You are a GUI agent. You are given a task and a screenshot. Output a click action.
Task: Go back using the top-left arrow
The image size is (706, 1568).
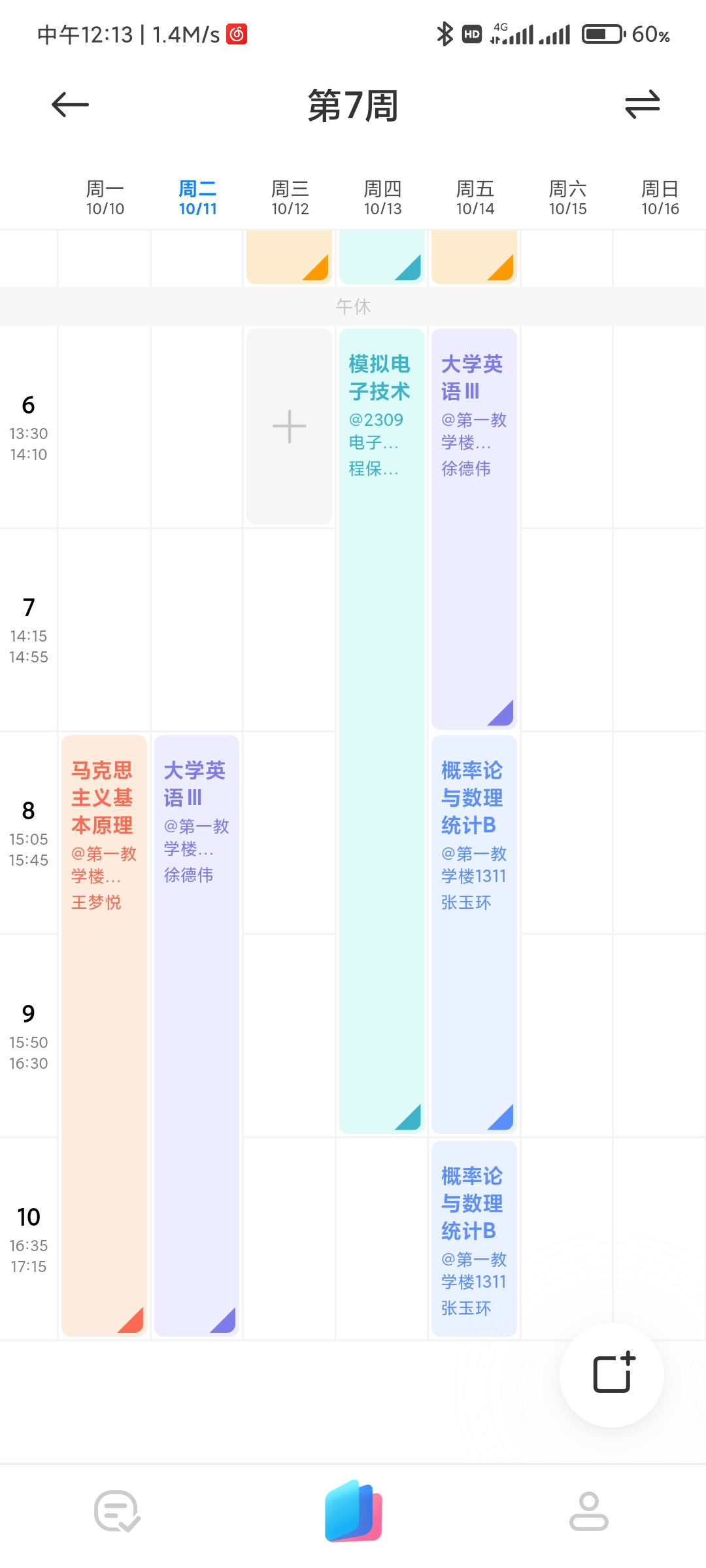(70, 105)
